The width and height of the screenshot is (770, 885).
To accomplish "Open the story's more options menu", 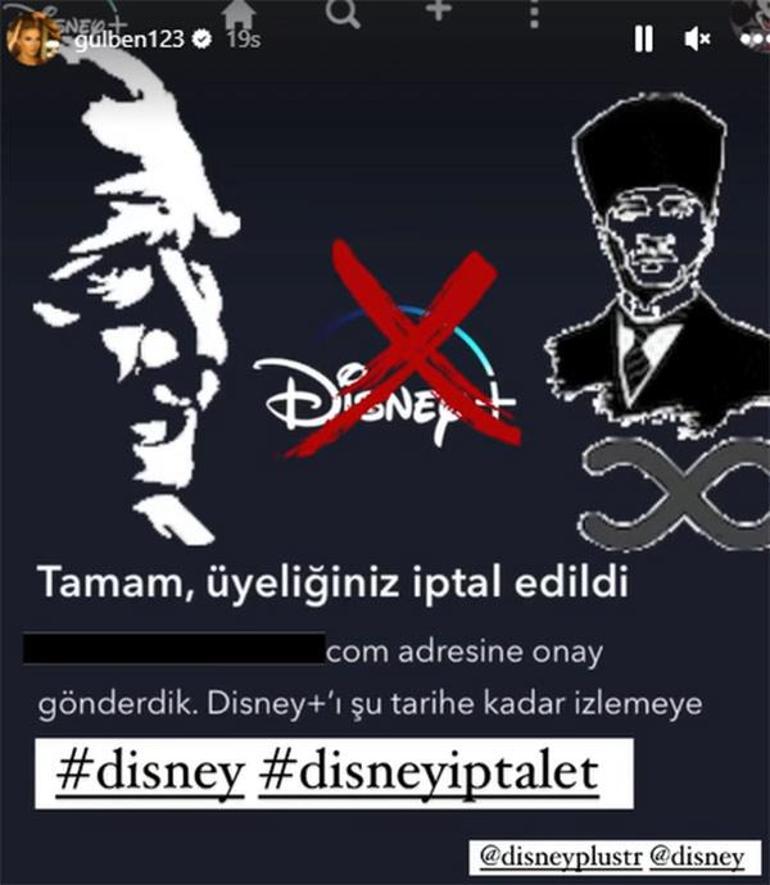I will tap(751, 39).
